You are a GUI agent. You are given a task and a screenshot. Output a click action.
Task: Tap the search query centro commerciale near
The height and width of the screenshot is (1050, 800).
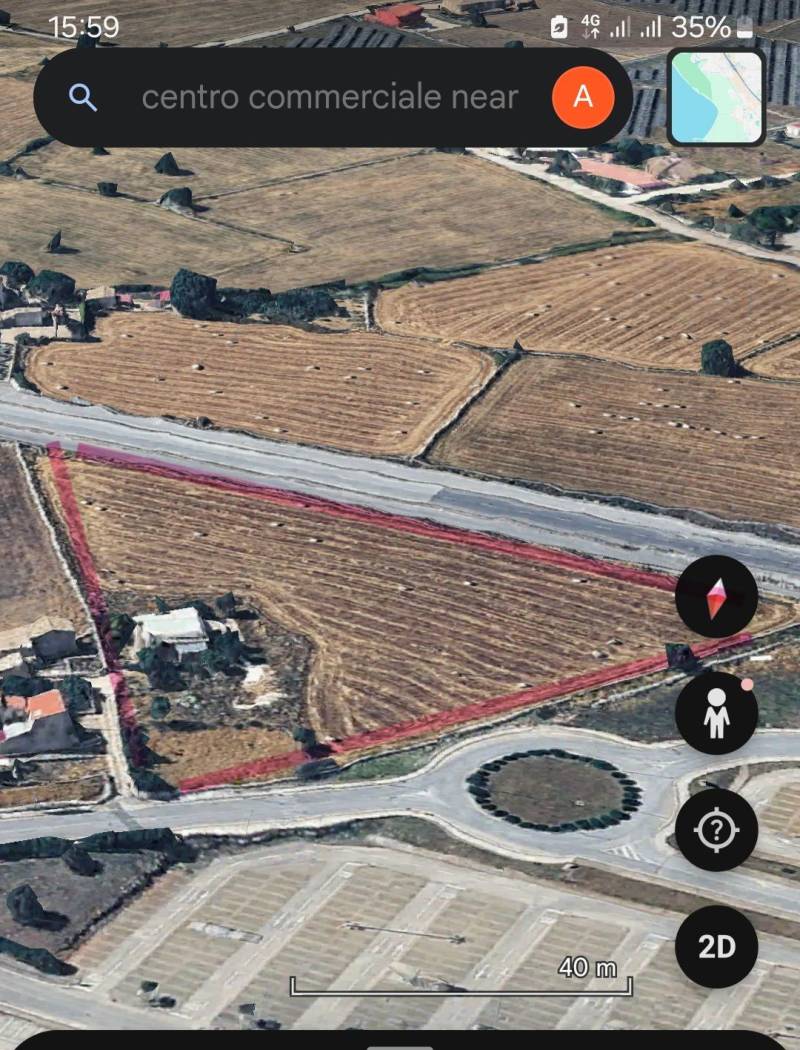pos(328,97)
